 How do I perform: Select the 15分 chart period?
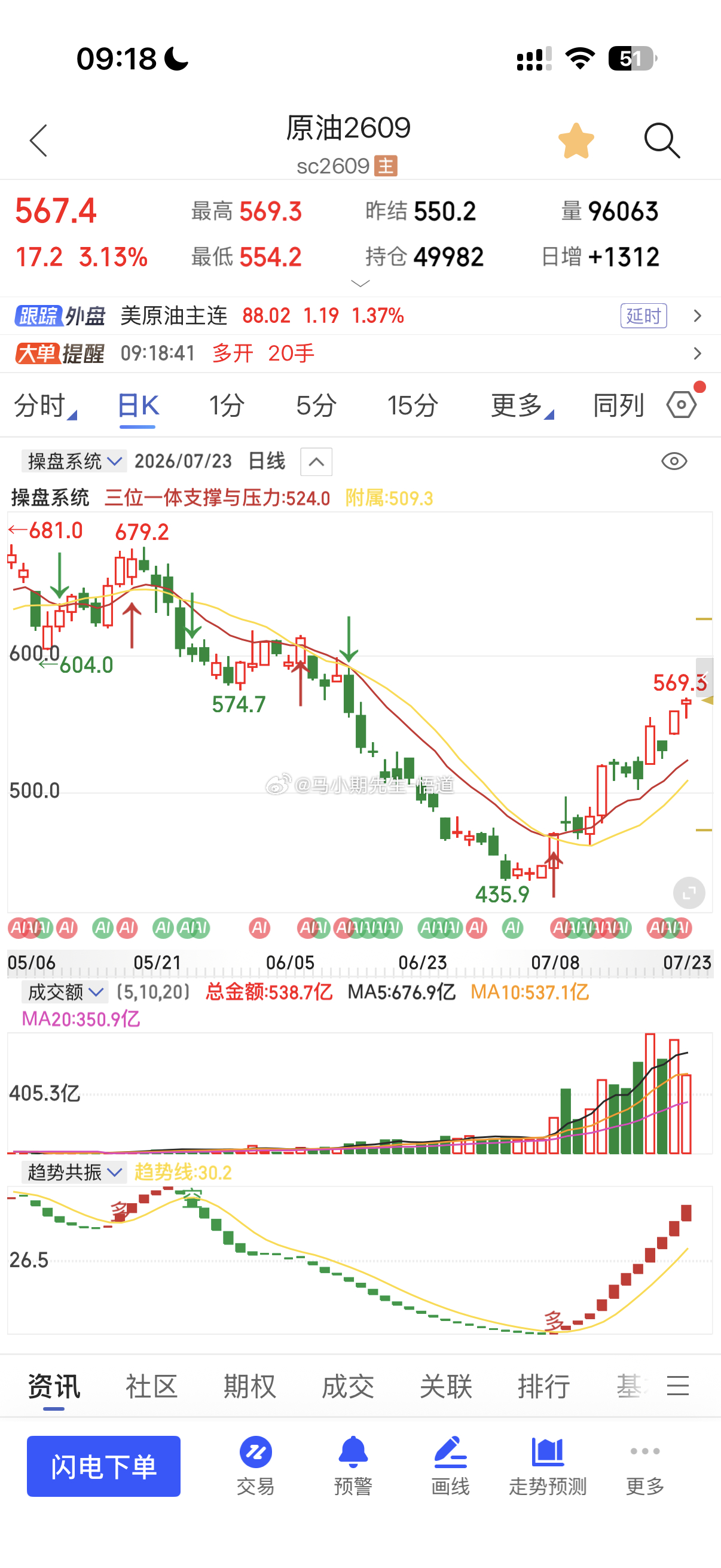413,405
